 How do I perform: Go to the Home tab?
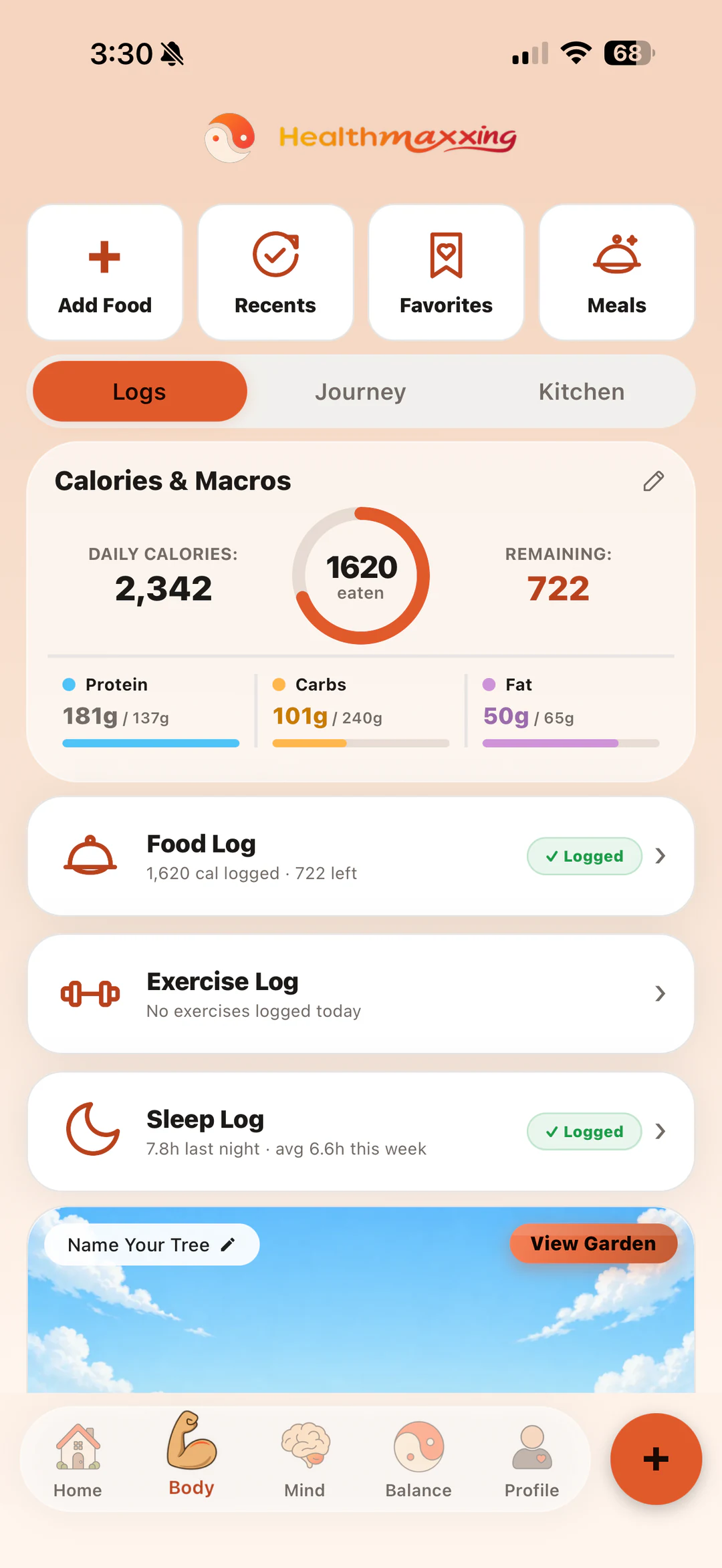(x=78, y=1461)
